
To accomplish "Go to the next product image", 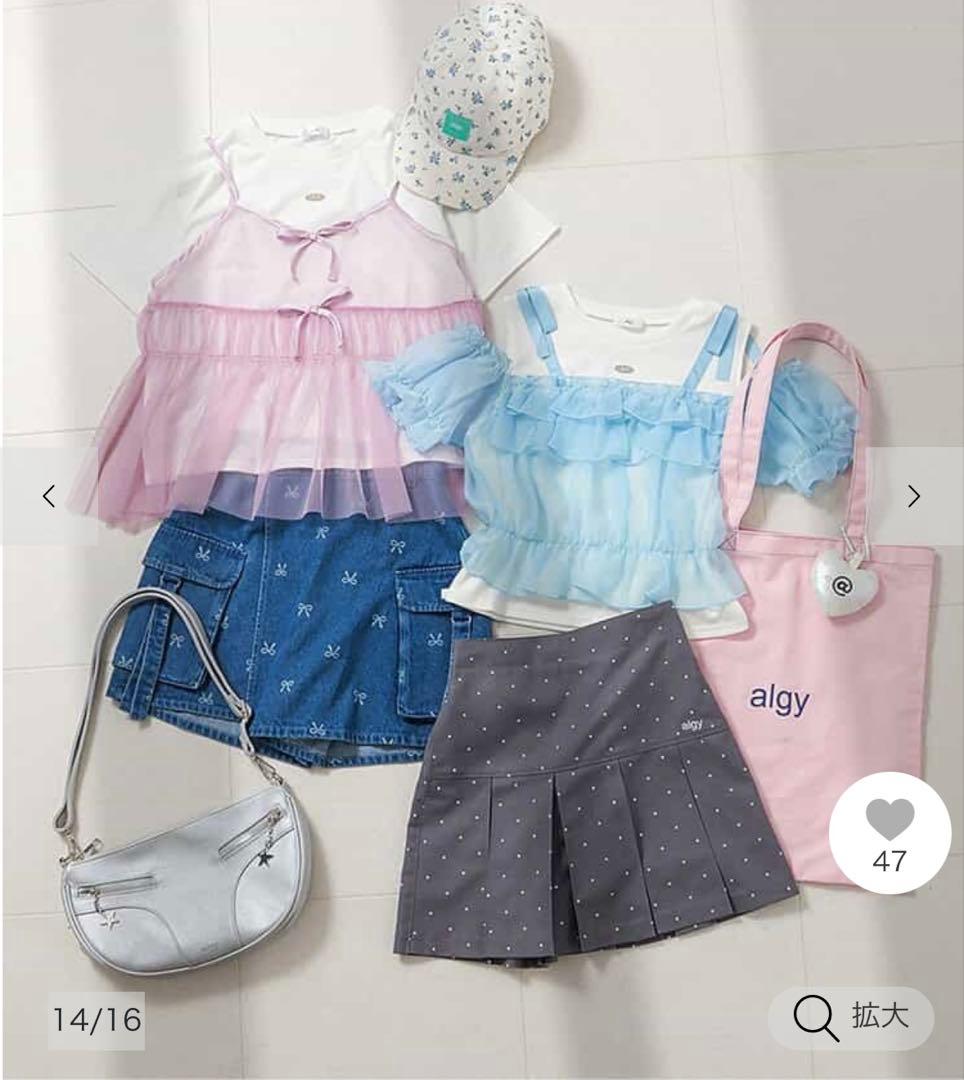I will [914, 496].
